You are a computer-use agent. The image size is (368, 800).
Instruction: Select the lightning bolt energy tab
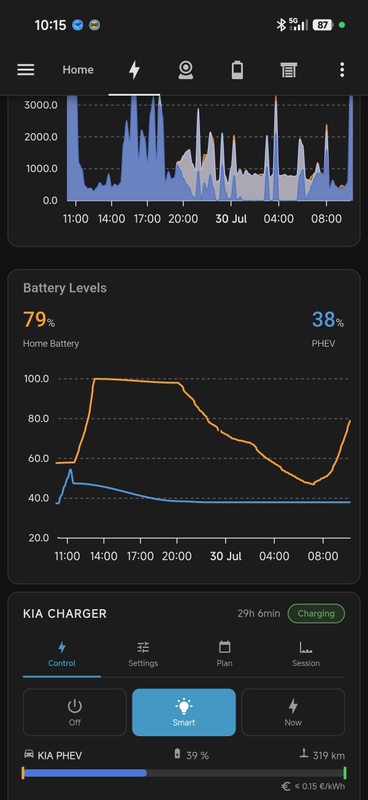pos(134,70)
